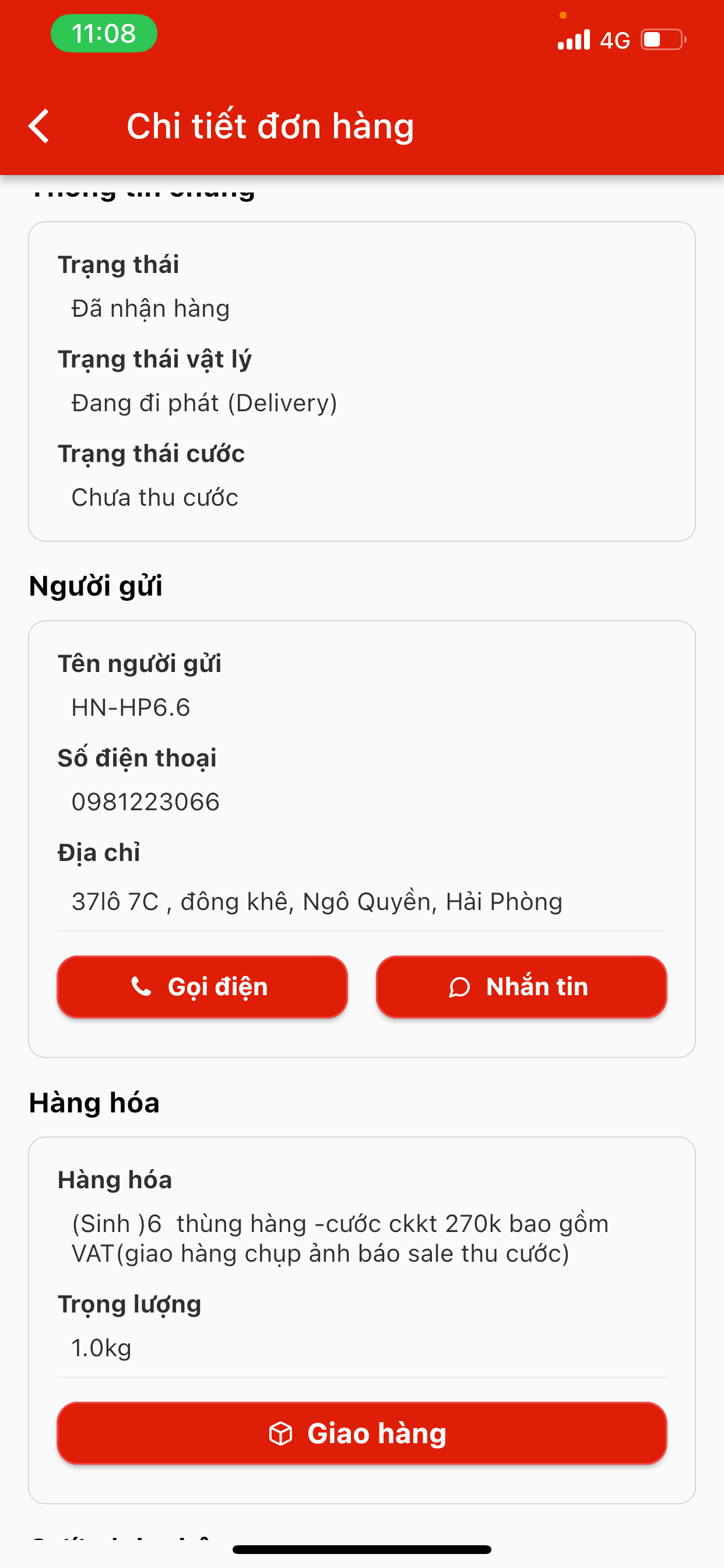Tap the Giao hàng delivery button
This screenshot has height=1568, width=724.
[x=362, y=1433]
